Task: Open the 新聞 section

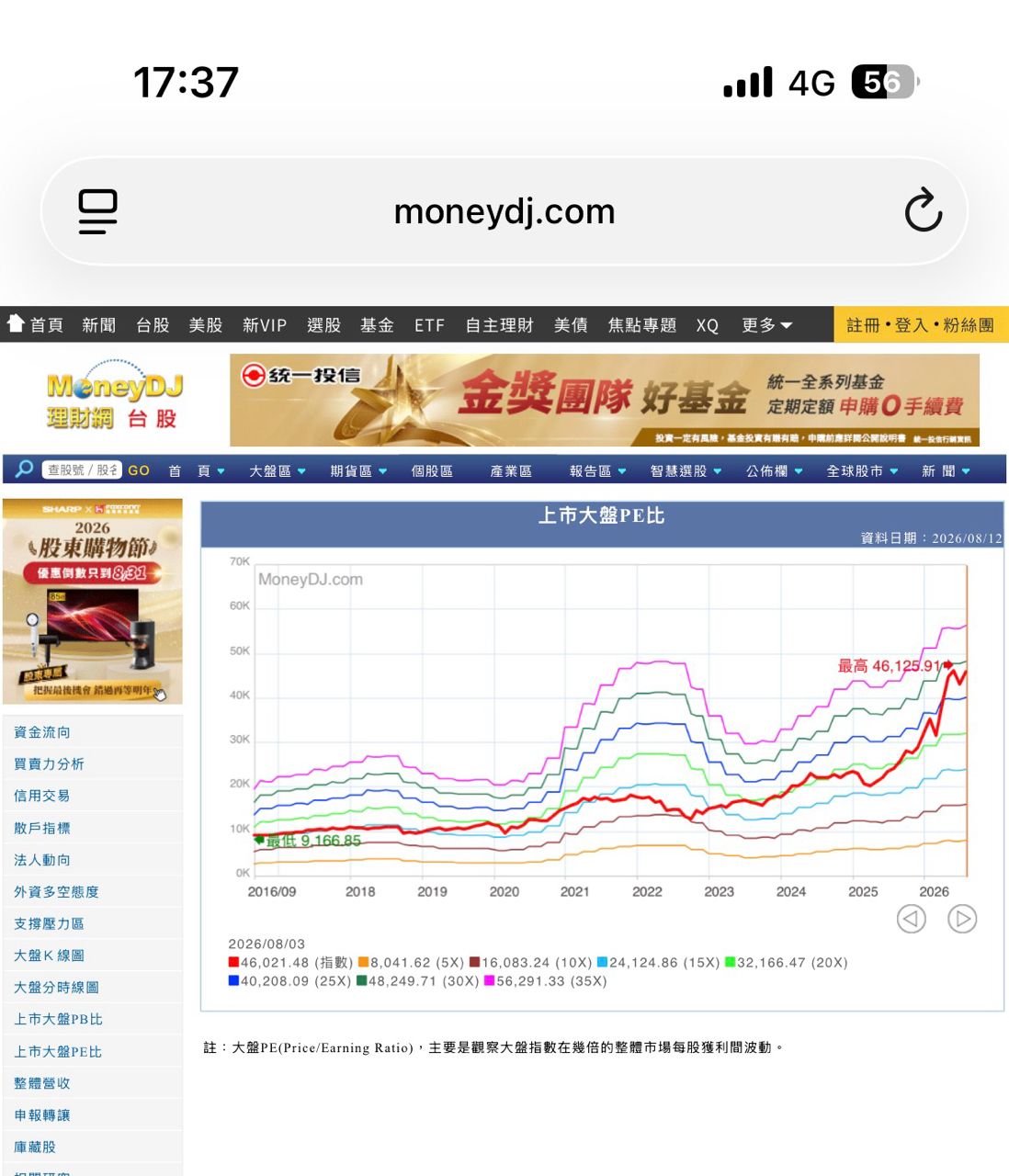Action: point(98,325)
